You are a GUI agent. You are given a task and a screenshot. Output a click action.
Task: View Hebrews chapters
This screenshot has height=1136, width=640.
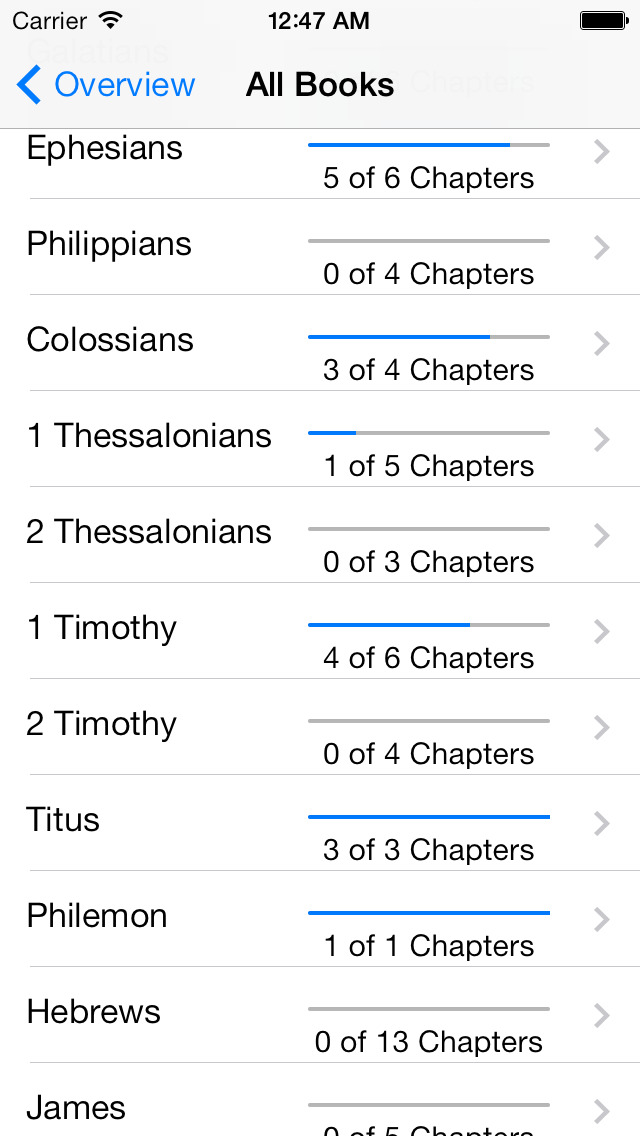tap(320, 1015)
